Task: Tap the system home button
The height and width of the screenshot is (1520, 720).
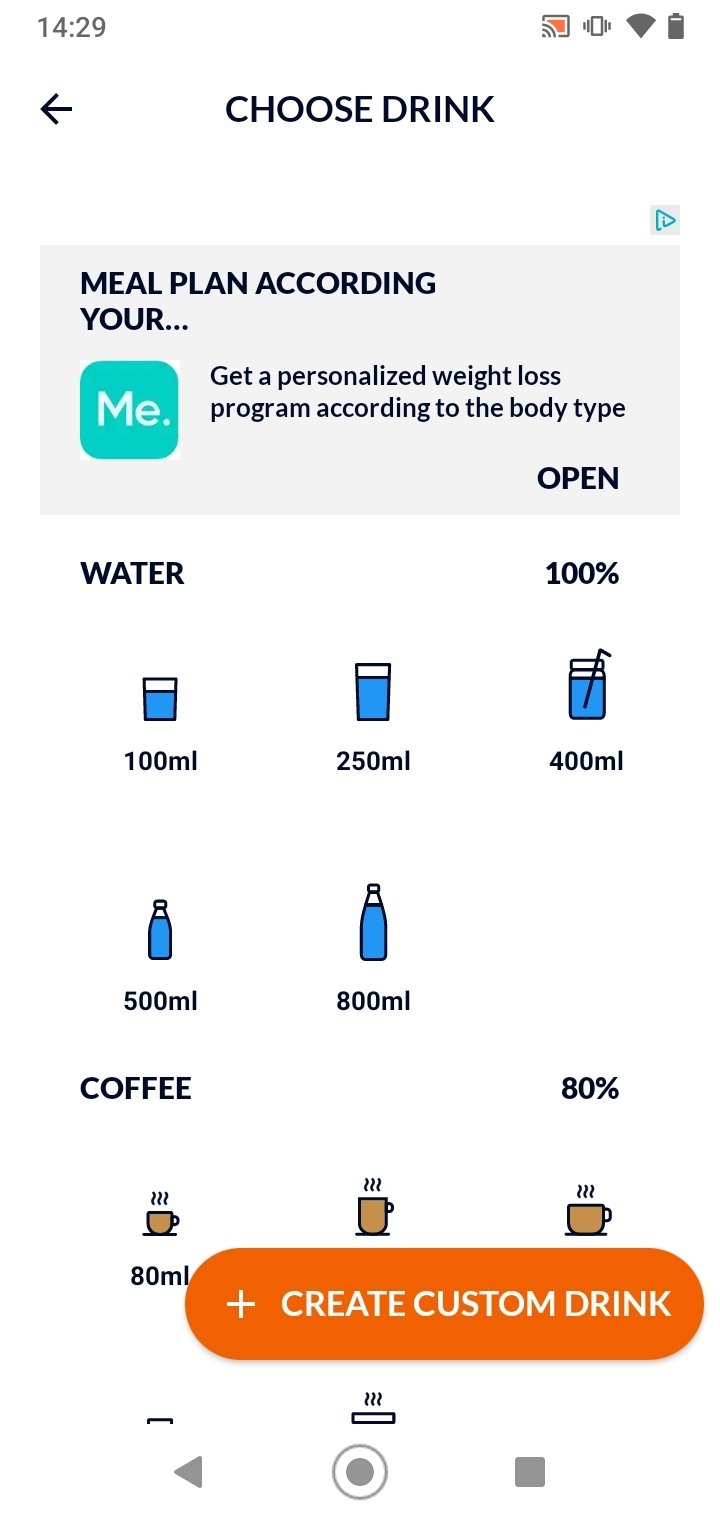Action: coord(360,1472)
